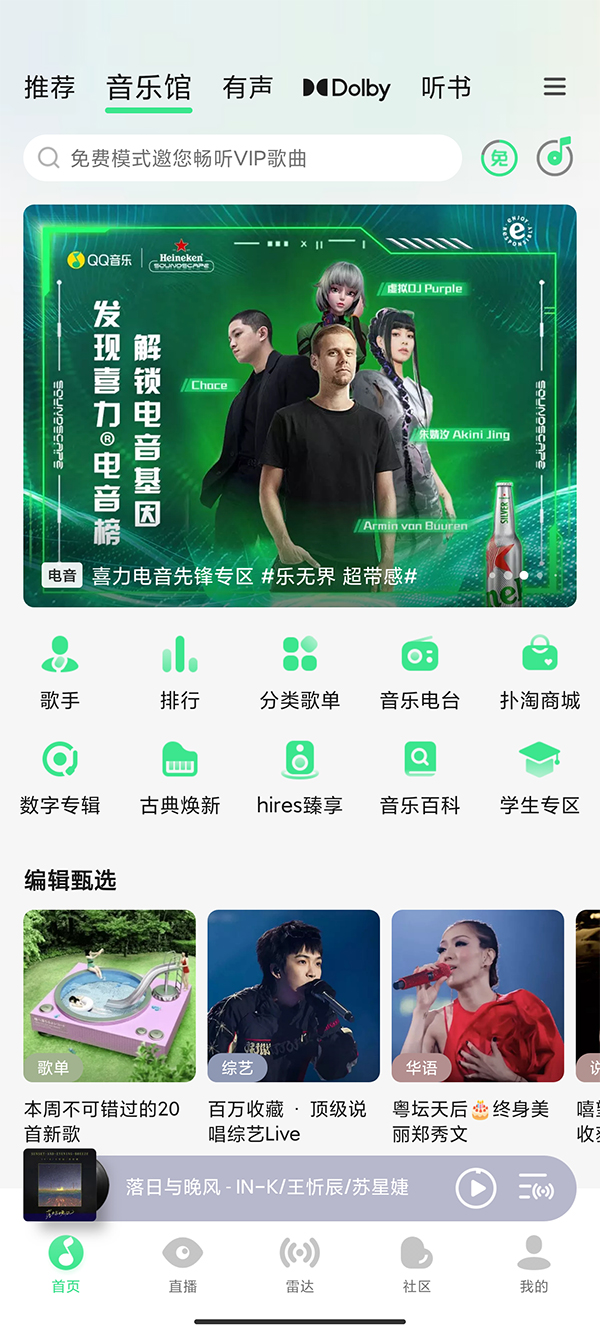Launch 音乐电台 radio
Screen dimensions: 600x1333
420,671
